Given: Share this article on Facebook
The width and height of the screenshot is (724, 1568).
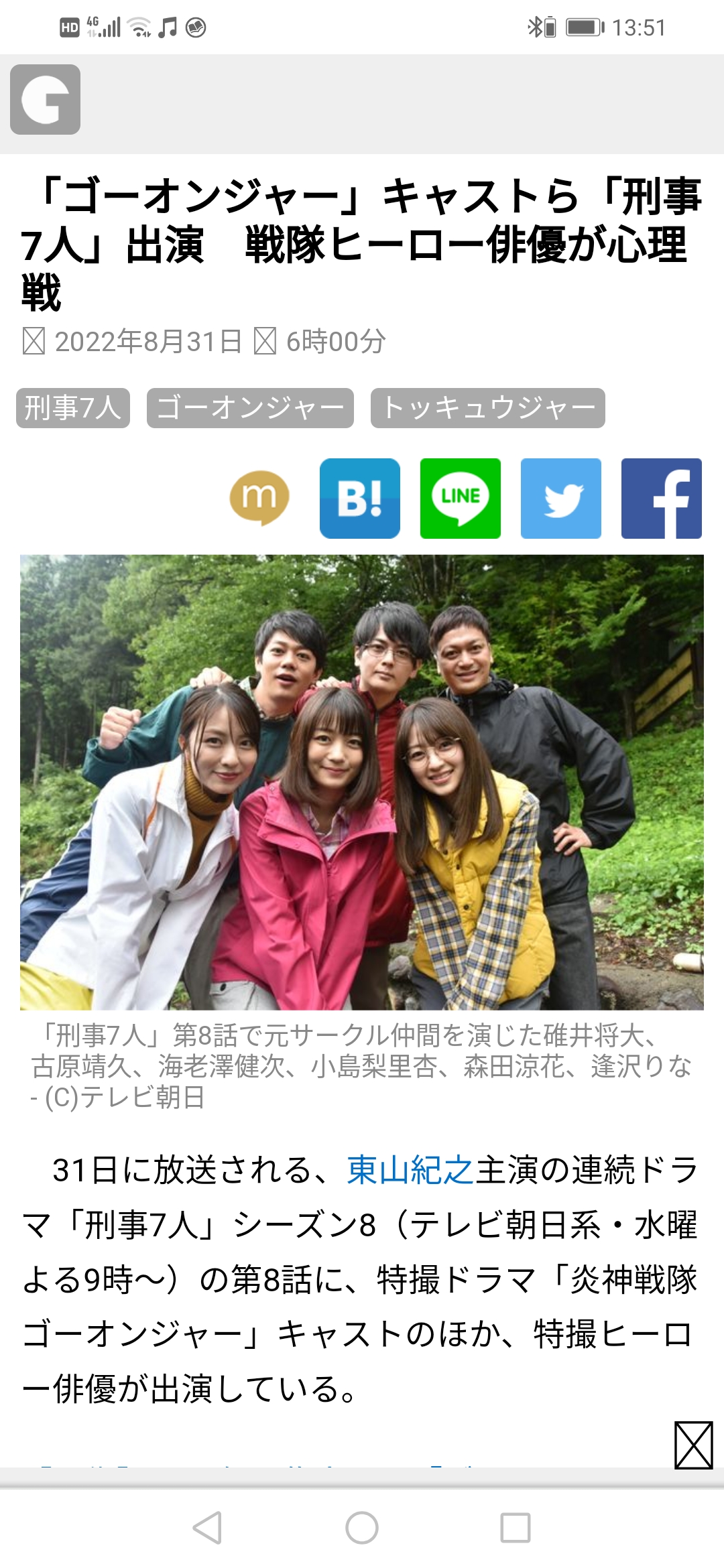Looking at the screenshot, I should 662,499.
